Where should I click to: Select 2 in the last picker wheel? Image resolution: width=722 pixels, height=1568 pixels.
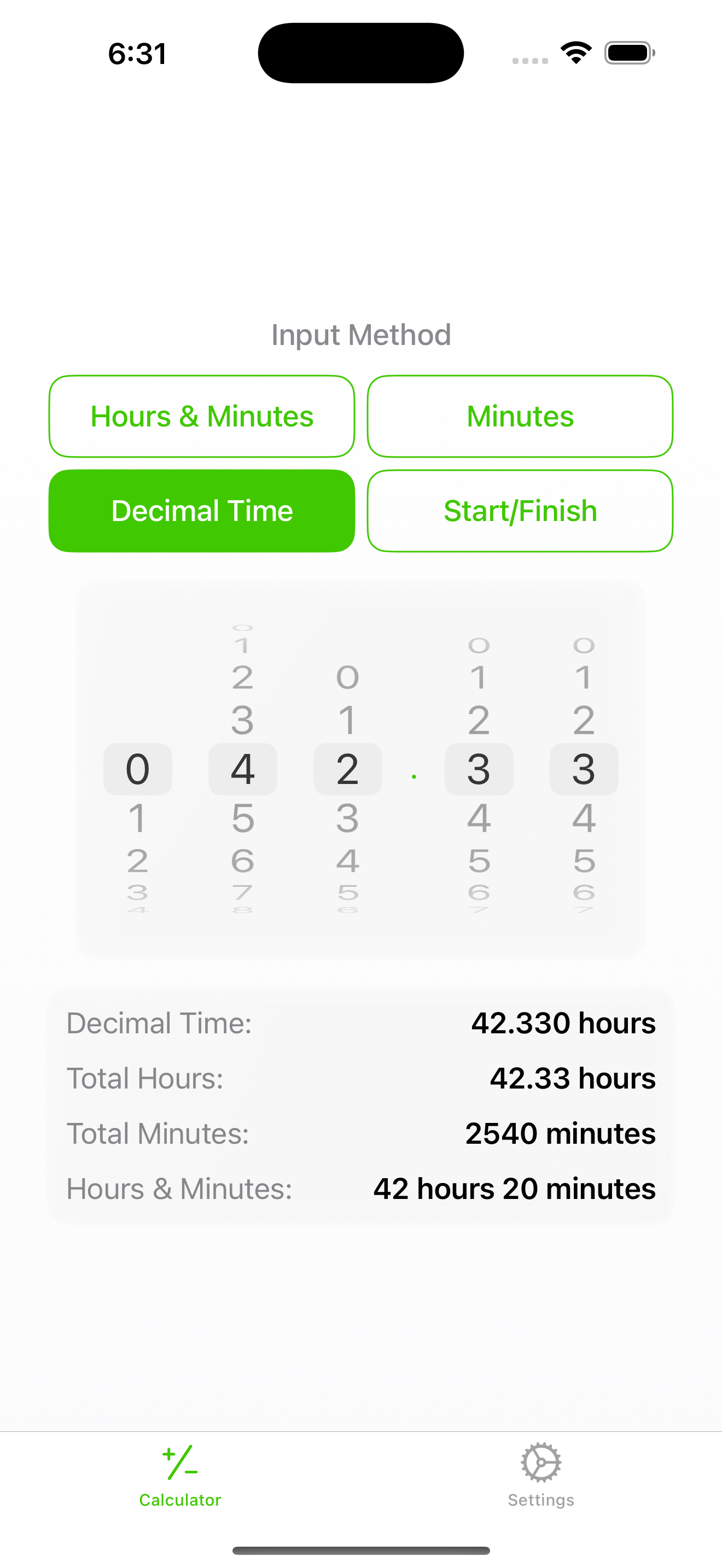coord(584,719)
